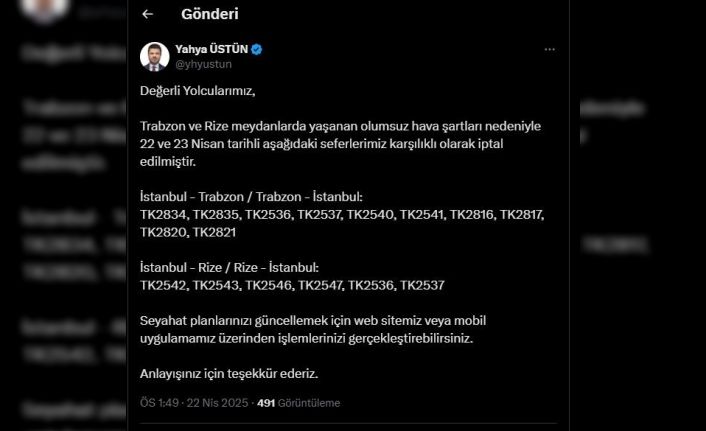Tap the @yhyustun handle
The width and height of the screenshot is (706, 431).
coord(203,63)
